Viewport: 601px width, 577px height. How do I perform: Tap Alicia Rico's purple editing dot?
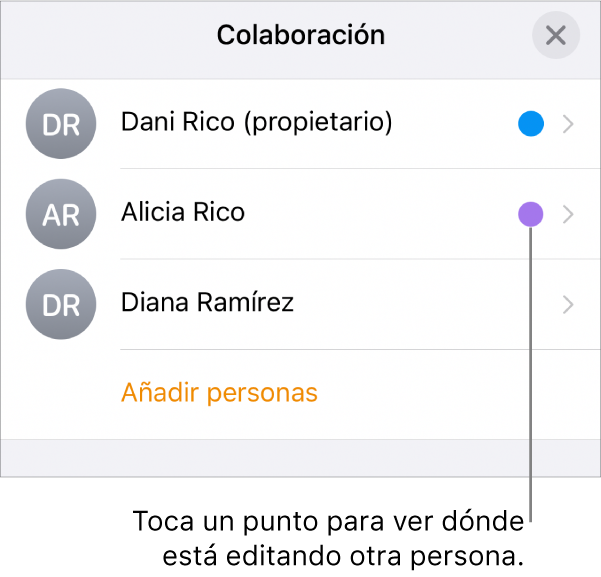tap(530, 213)
